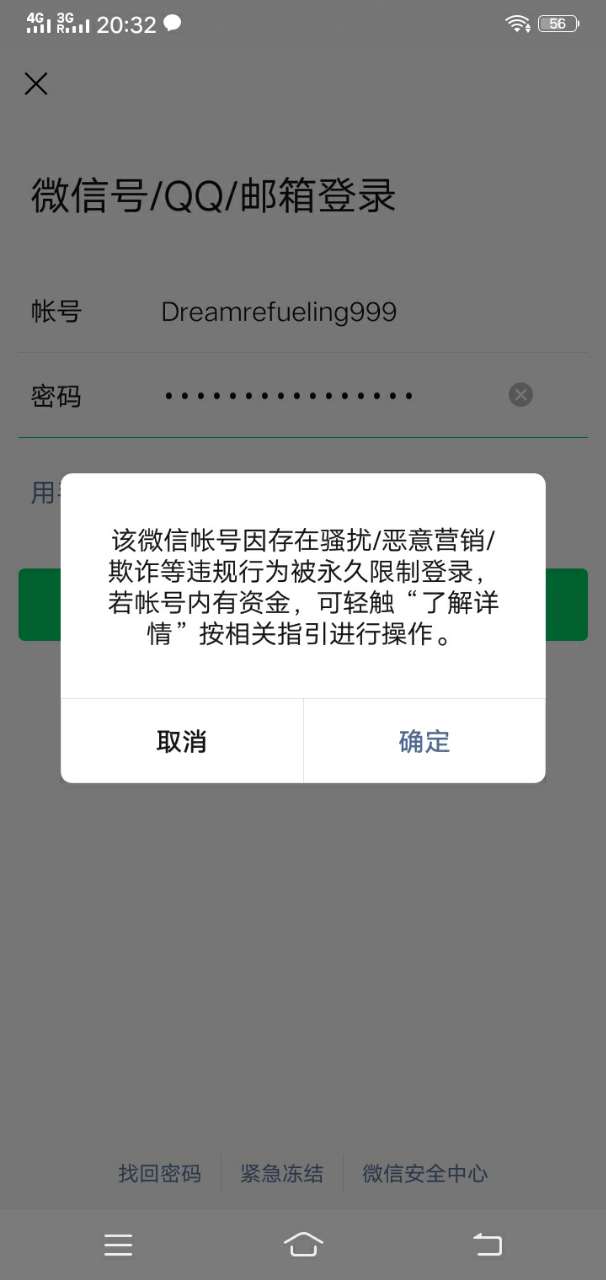This screenshot has width=606, height=1280.
Task: Open 紧急冻结 link
Action: (282, 1173)
